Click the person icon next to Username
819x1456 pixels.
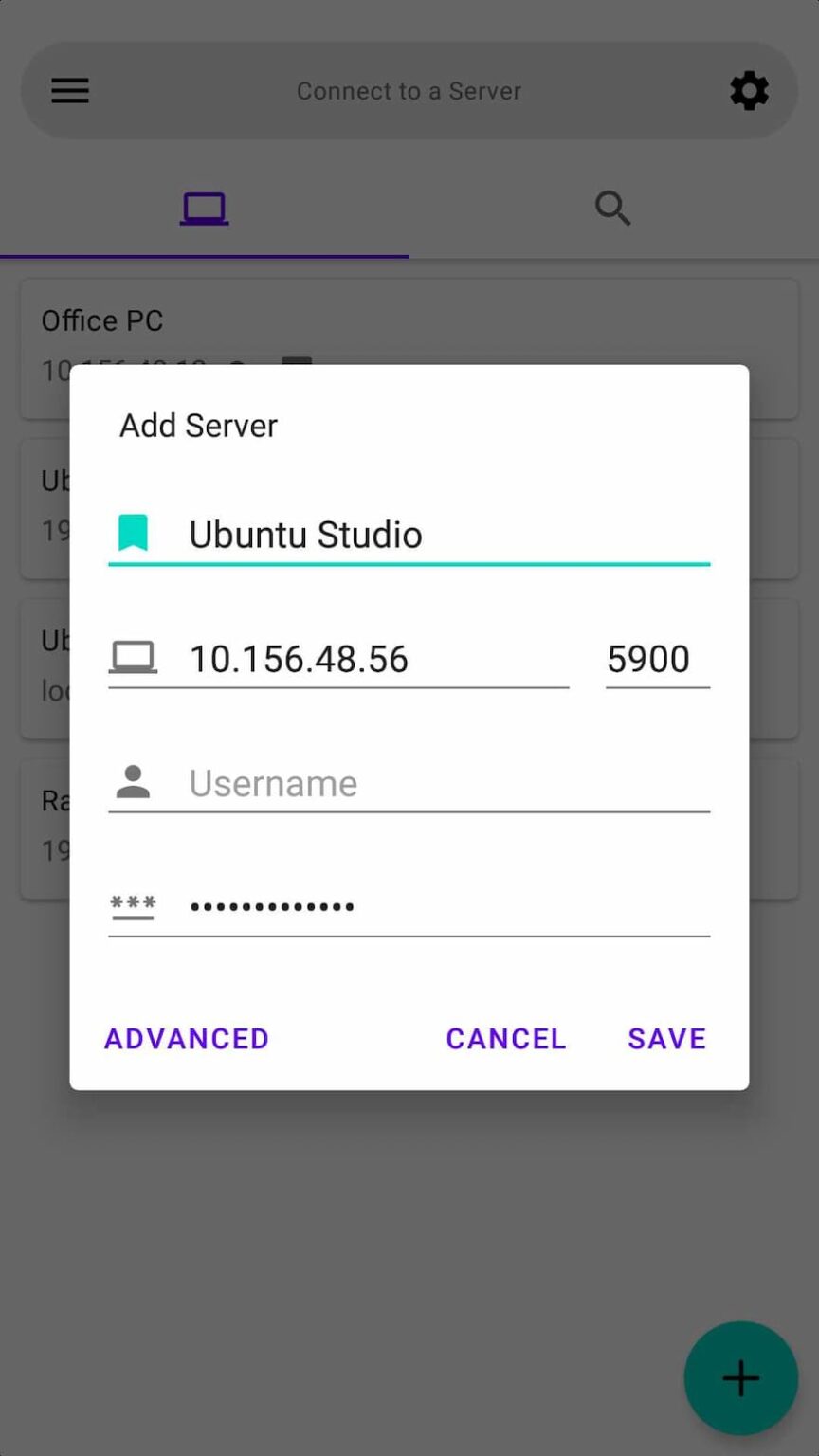point(134,782)
